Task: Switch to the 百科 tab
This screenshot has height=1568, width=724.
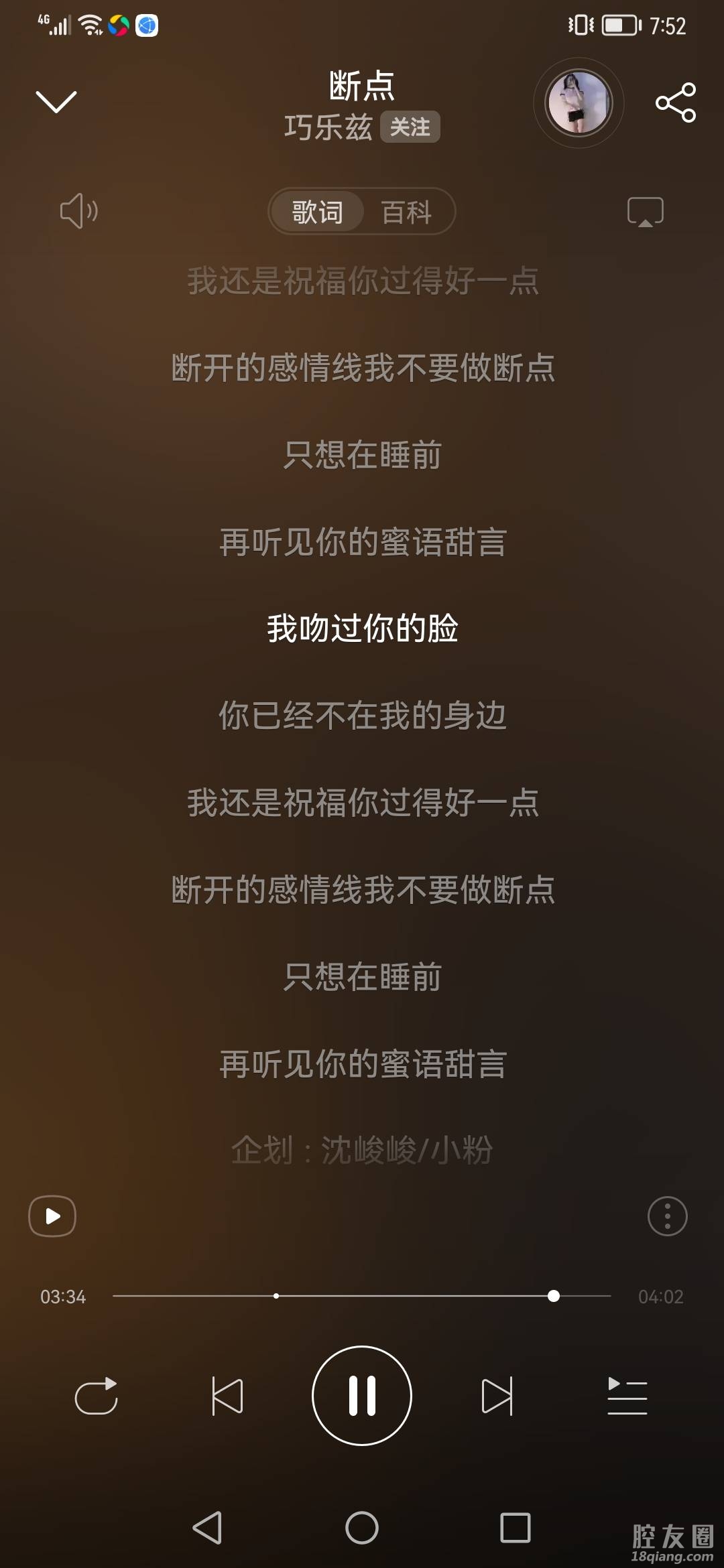Action: (406, 212)
